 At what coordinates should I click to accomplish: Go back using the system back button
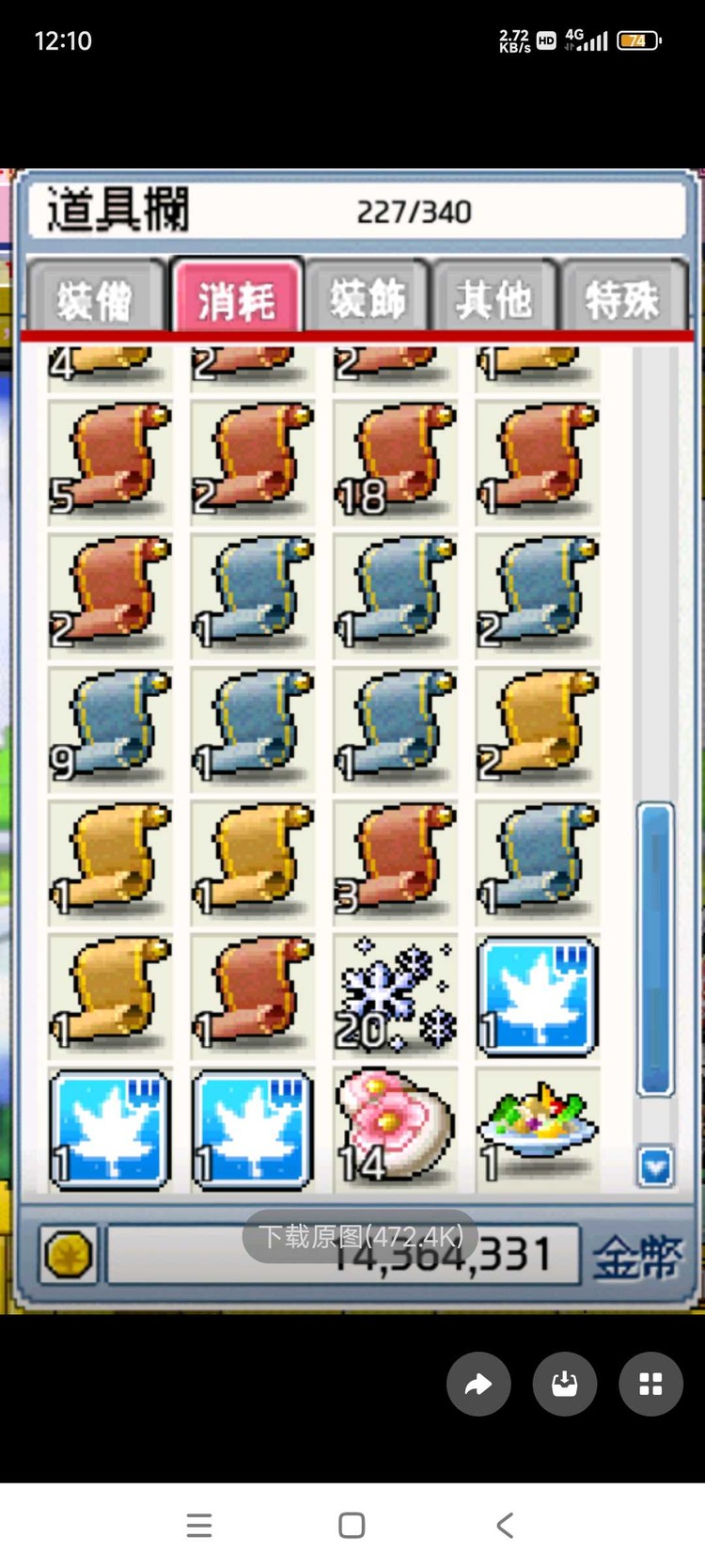(505, 1525)
